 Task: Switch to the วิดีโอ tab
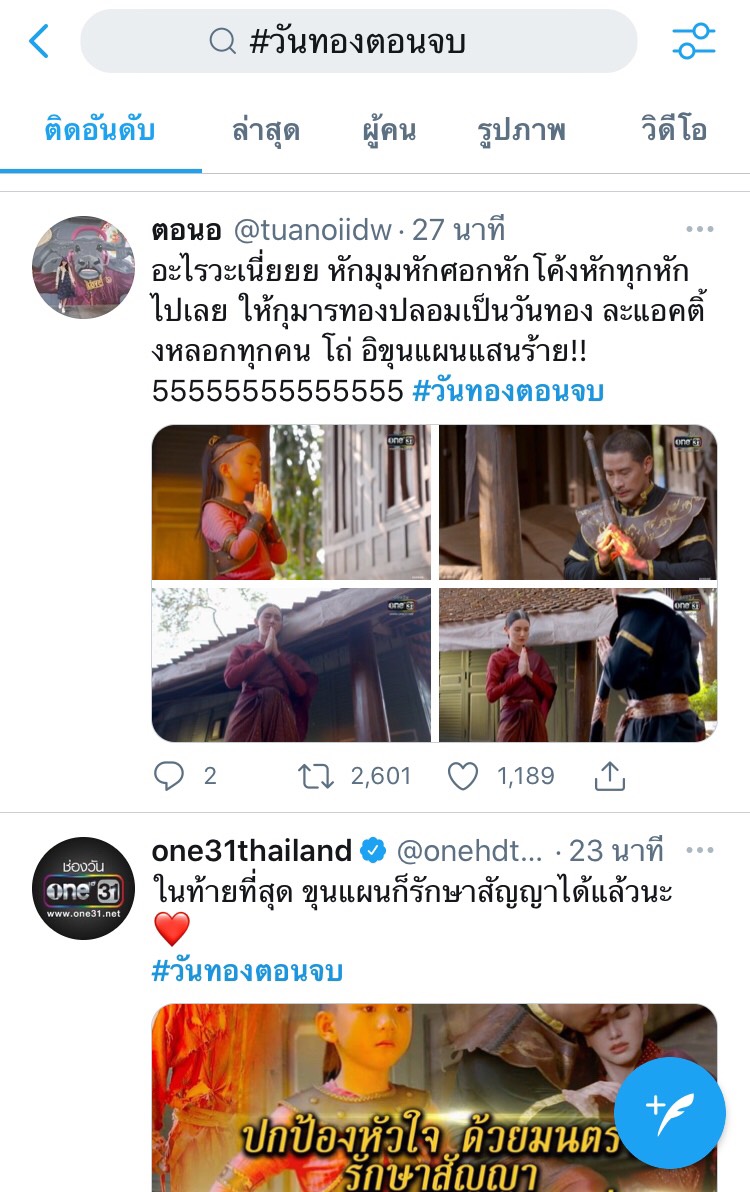point(673,130)
